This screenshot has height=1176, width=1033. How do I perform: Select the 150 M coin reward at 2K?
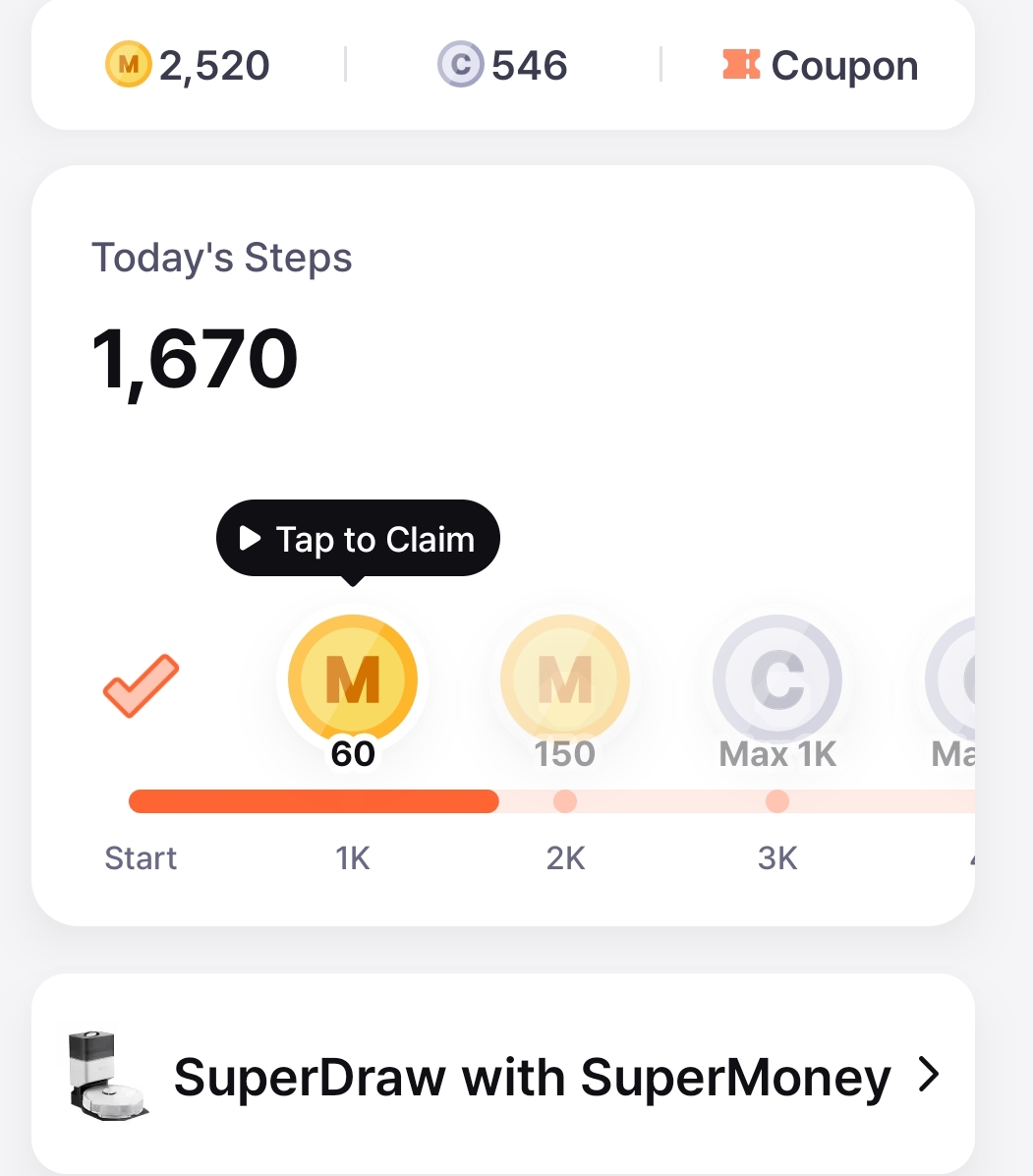(x=565, y=679)
